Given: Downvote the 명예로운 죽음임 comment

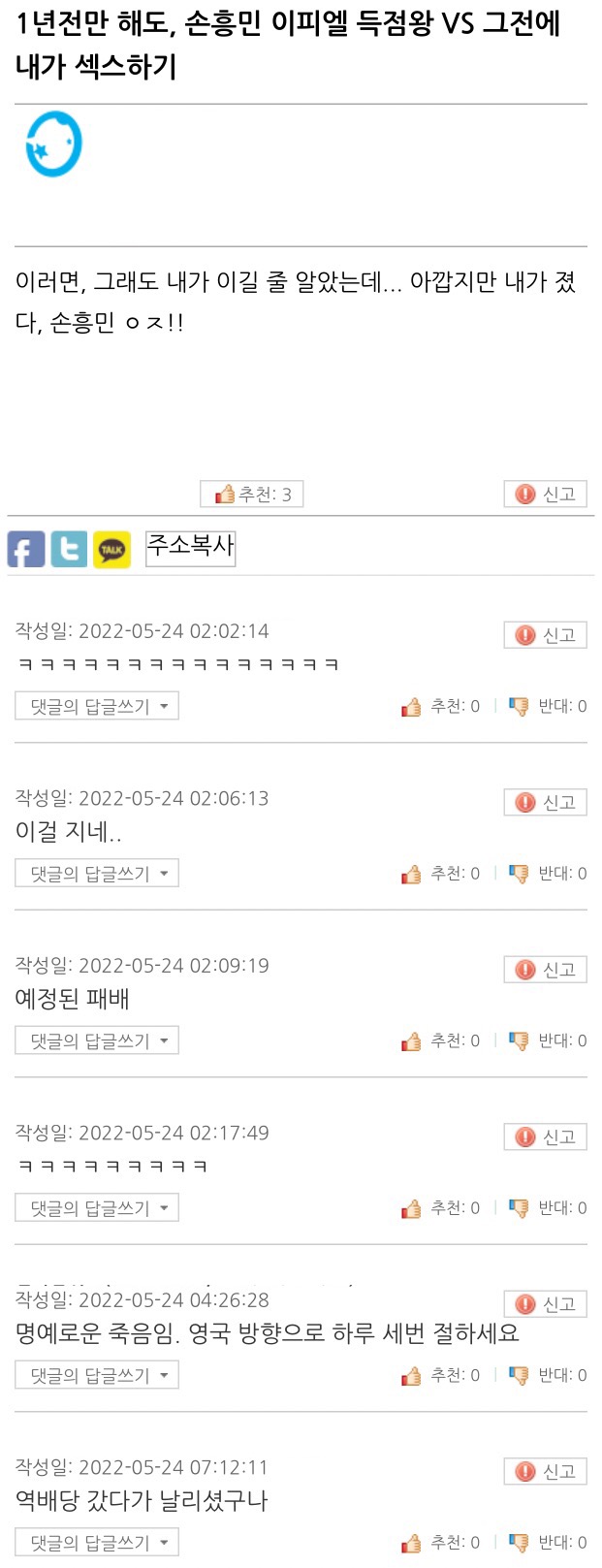Looking at the screenshot, I should coord(548,1375).
